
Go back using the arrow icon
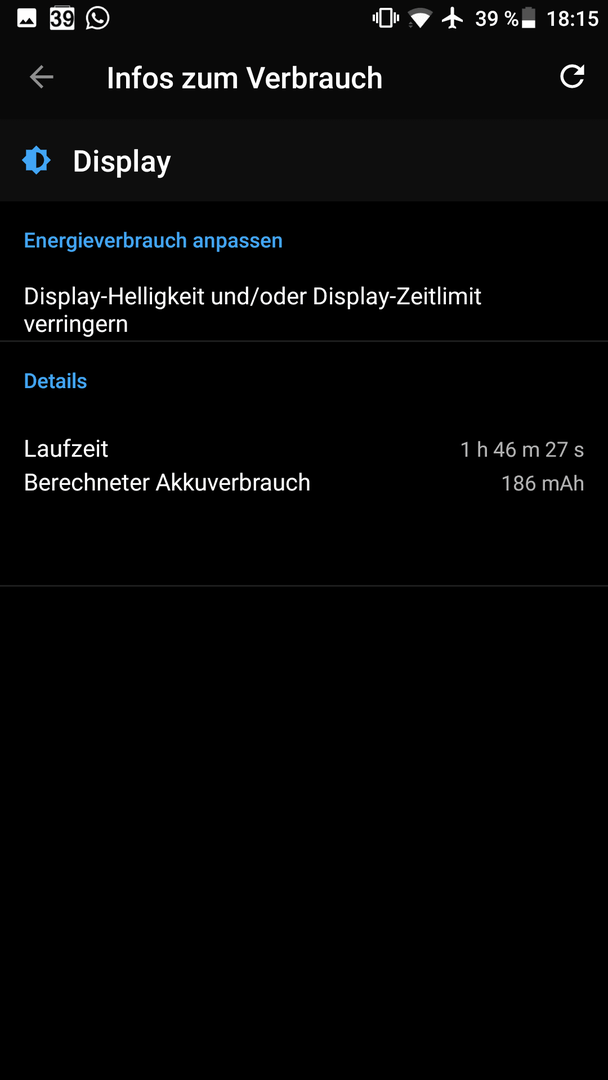41,77
